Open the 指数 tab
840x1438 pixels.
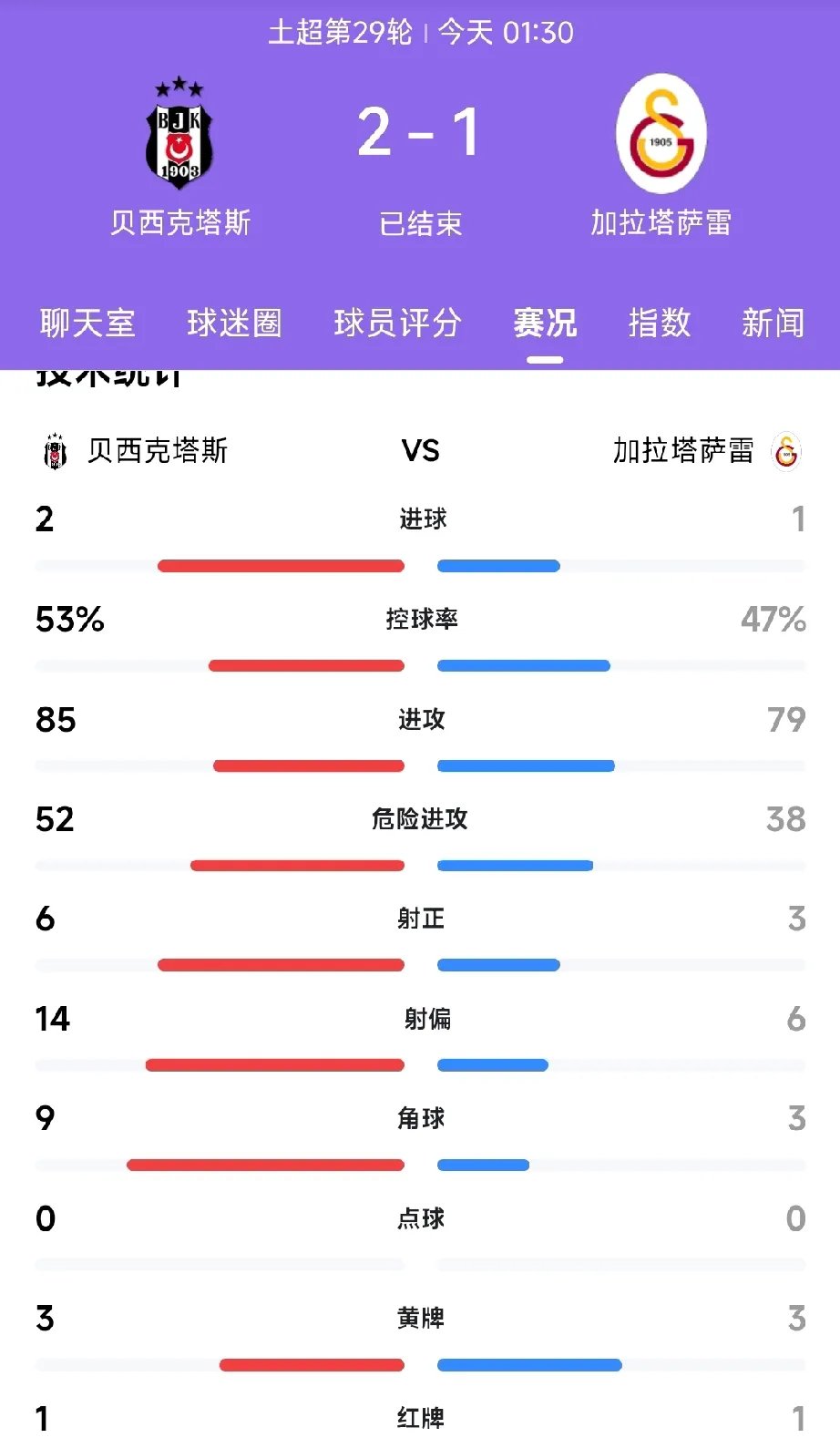tap(659, 323)
